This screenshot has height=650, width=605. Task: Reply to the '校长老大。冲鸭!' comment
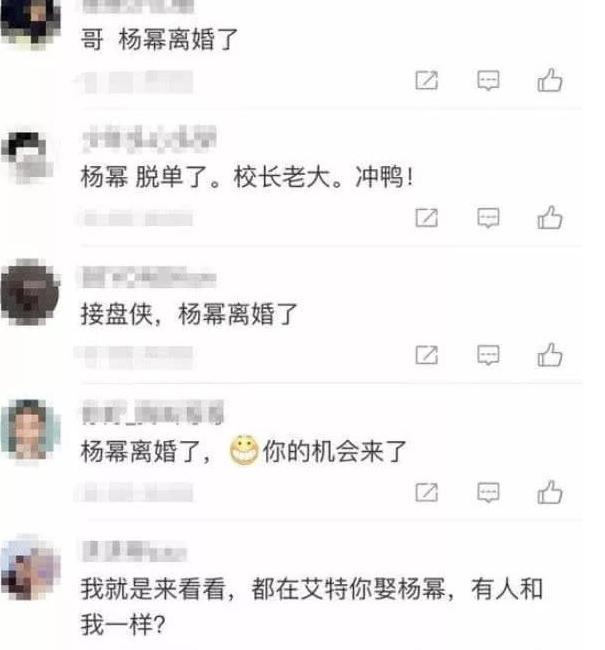tap(488, 217)
